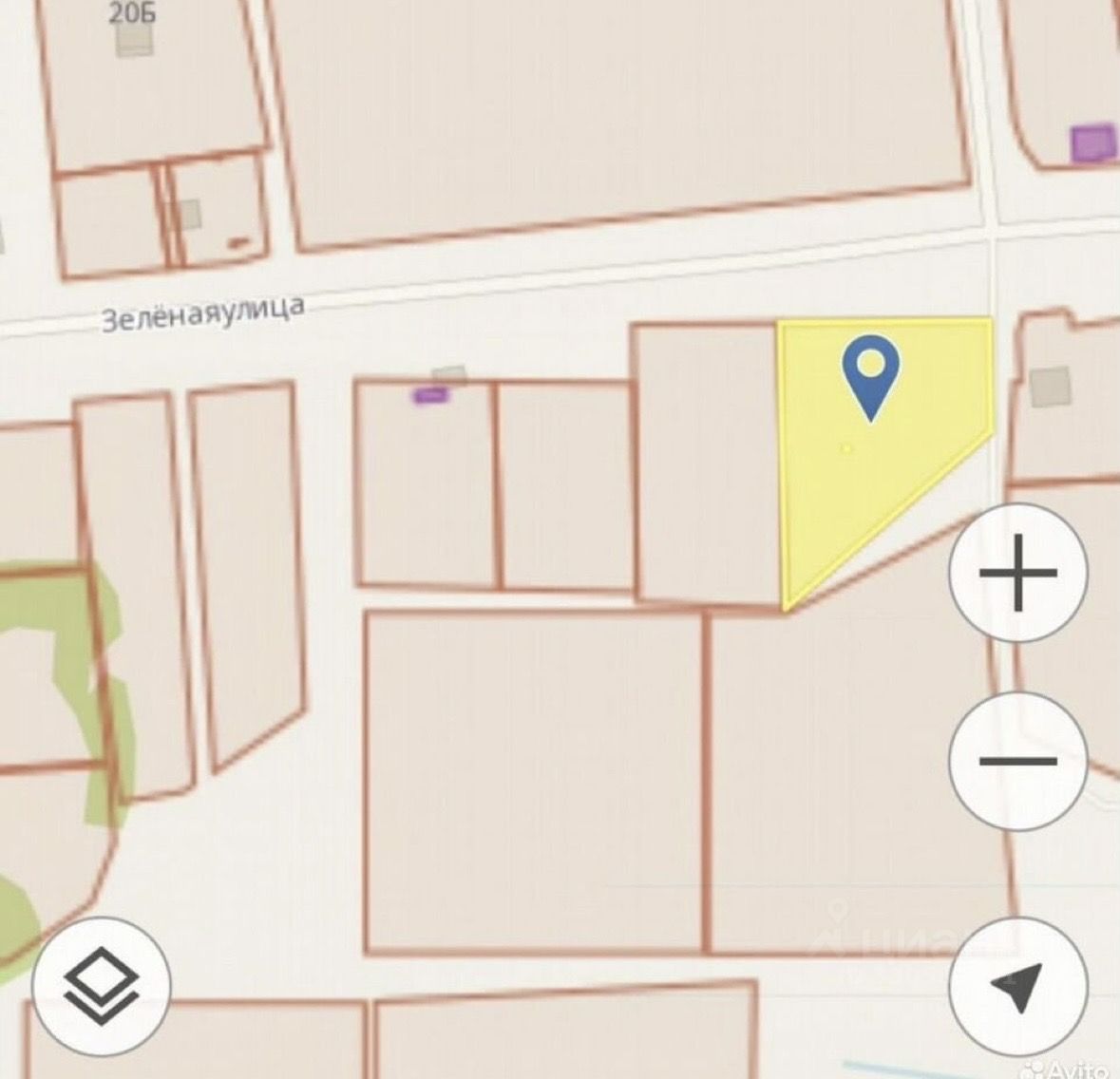Center map on my location

coord(1017,986)
